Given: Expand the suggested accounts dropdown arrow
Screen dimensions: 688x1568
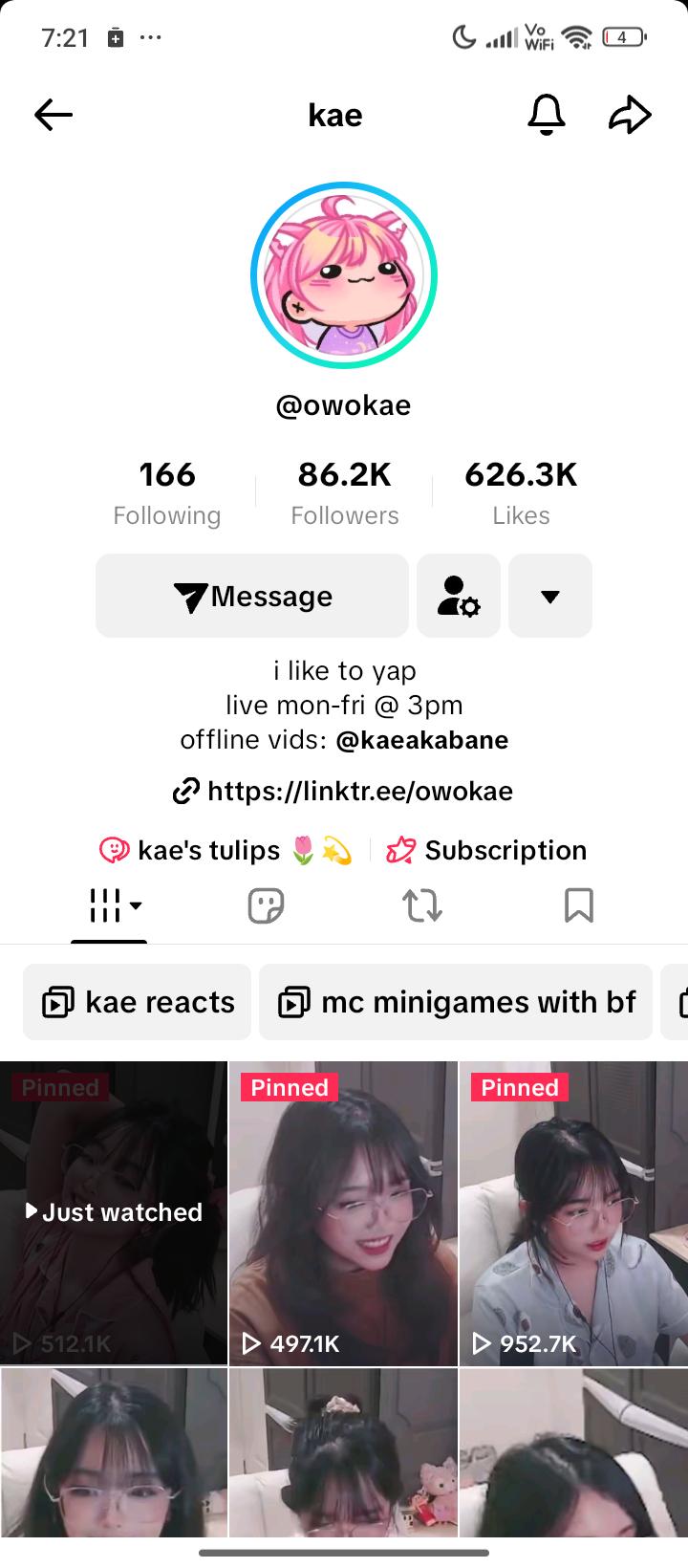Looking at the screenshot, I should 550,596.
